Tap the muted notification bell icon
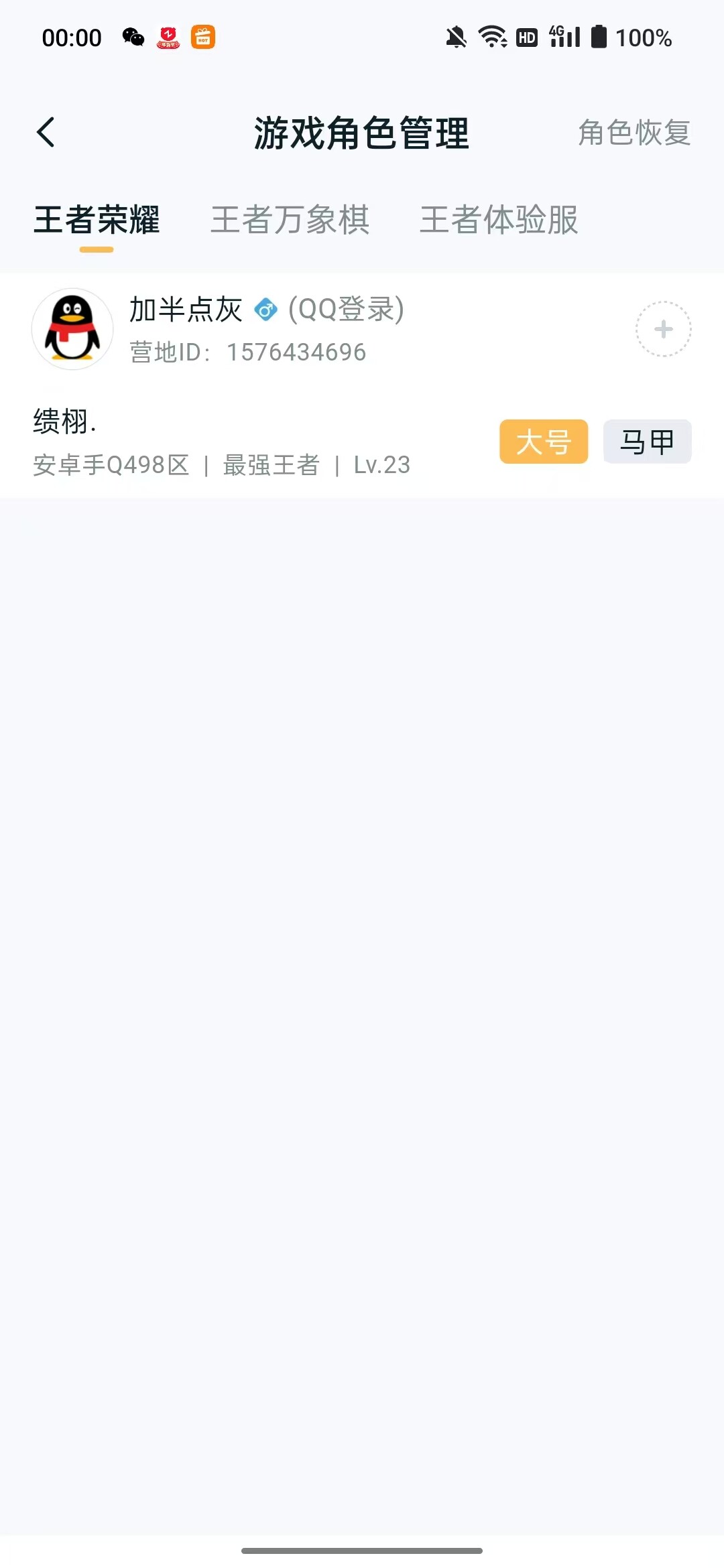724x1568 pixels. click(457, 38)
